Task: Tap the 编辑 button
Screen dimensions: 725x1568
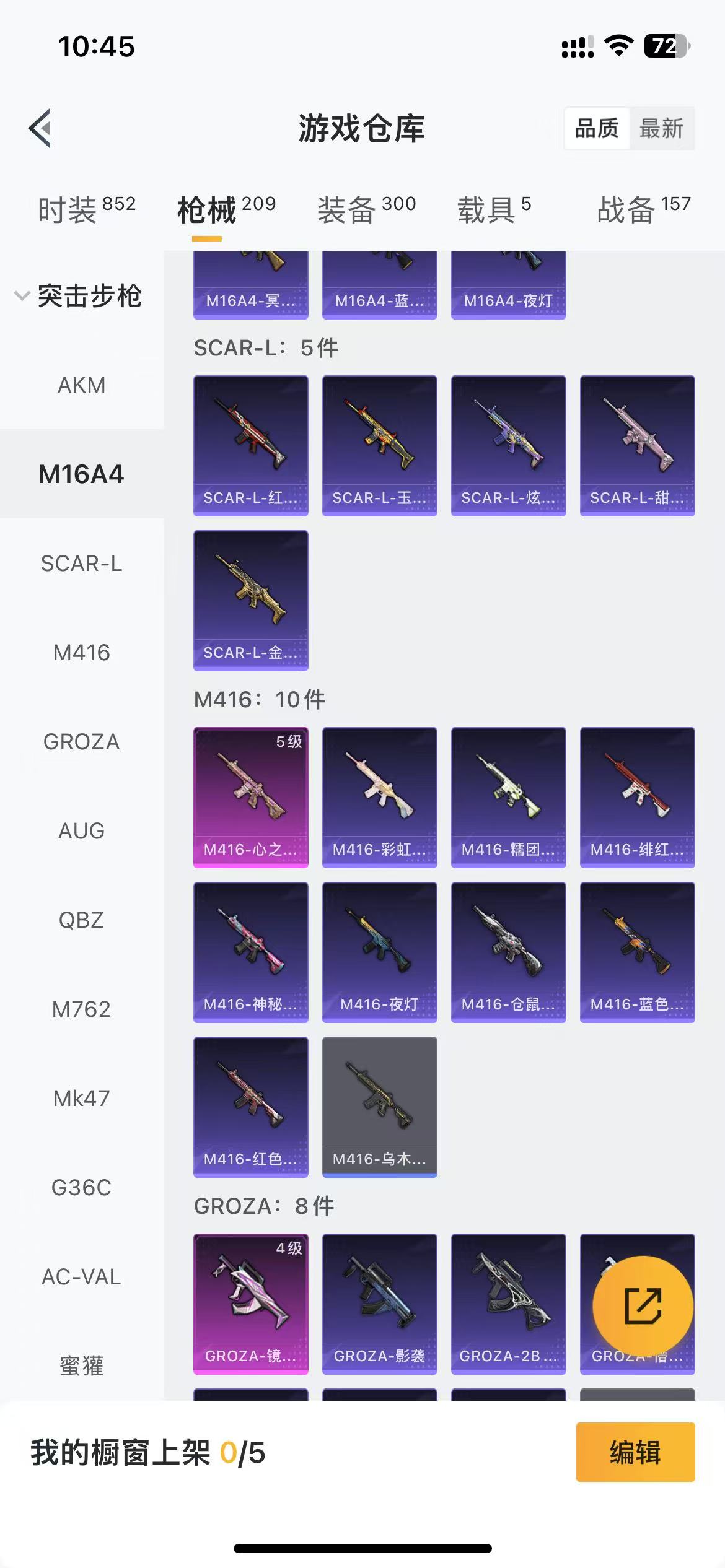Action: point(636,1452)
